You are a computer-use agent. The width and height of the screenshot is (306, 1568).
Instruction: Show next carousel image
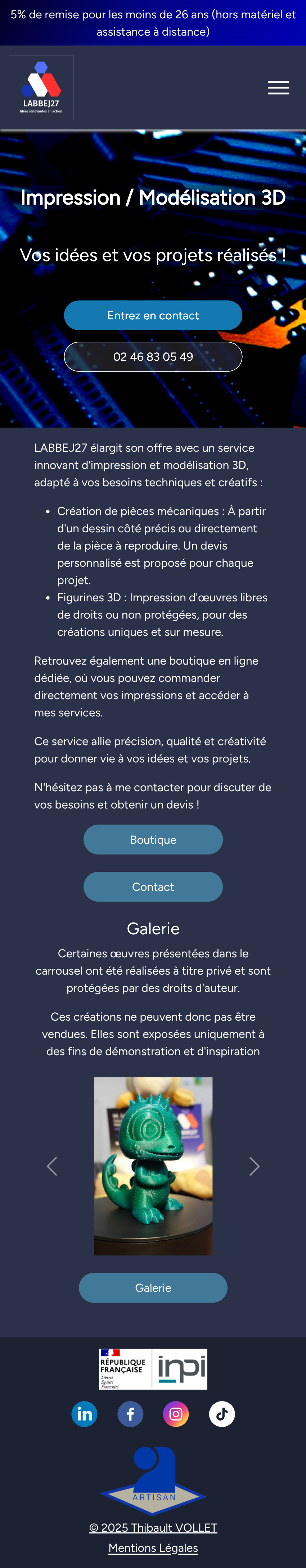click(254, 1166)
